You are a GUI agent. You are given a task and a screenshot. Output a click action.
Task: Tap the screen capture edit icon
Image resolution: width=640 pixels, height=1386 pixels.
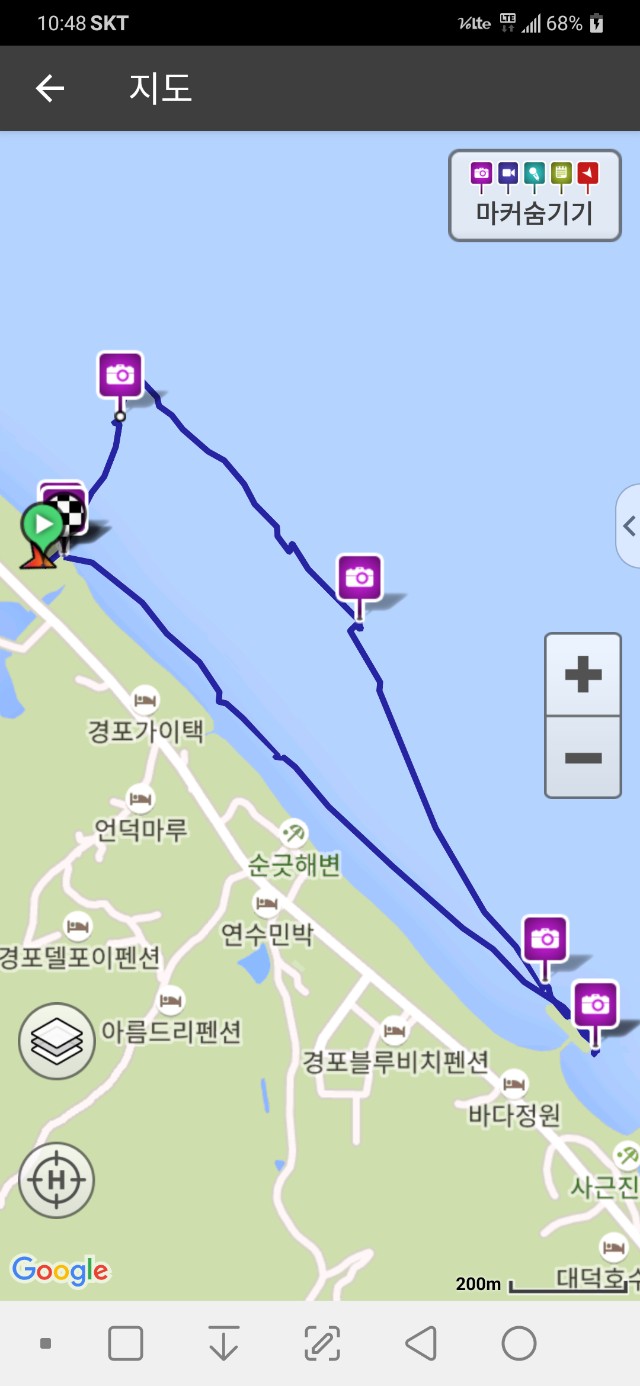tap(322, 1343)
